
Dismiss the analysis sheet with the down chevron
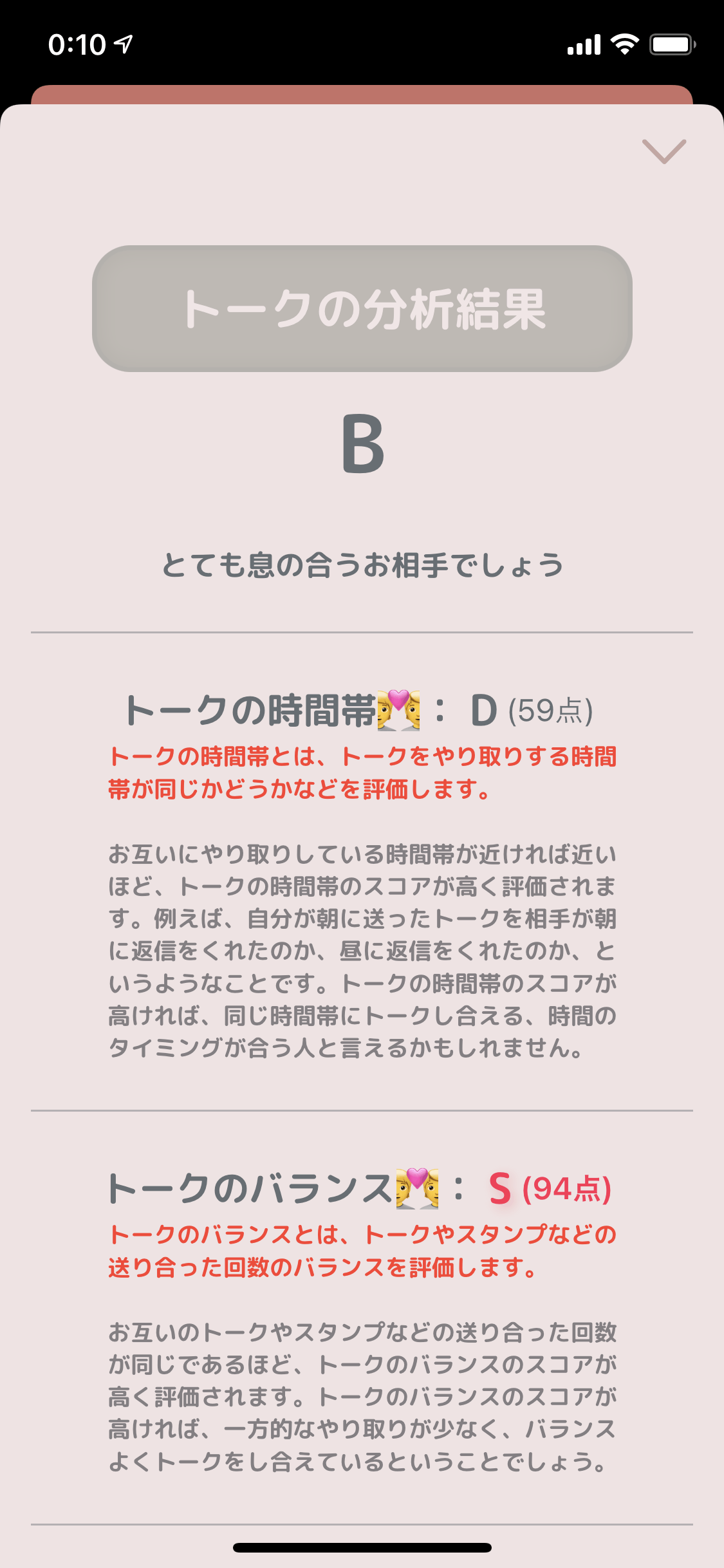click(664, 152)
